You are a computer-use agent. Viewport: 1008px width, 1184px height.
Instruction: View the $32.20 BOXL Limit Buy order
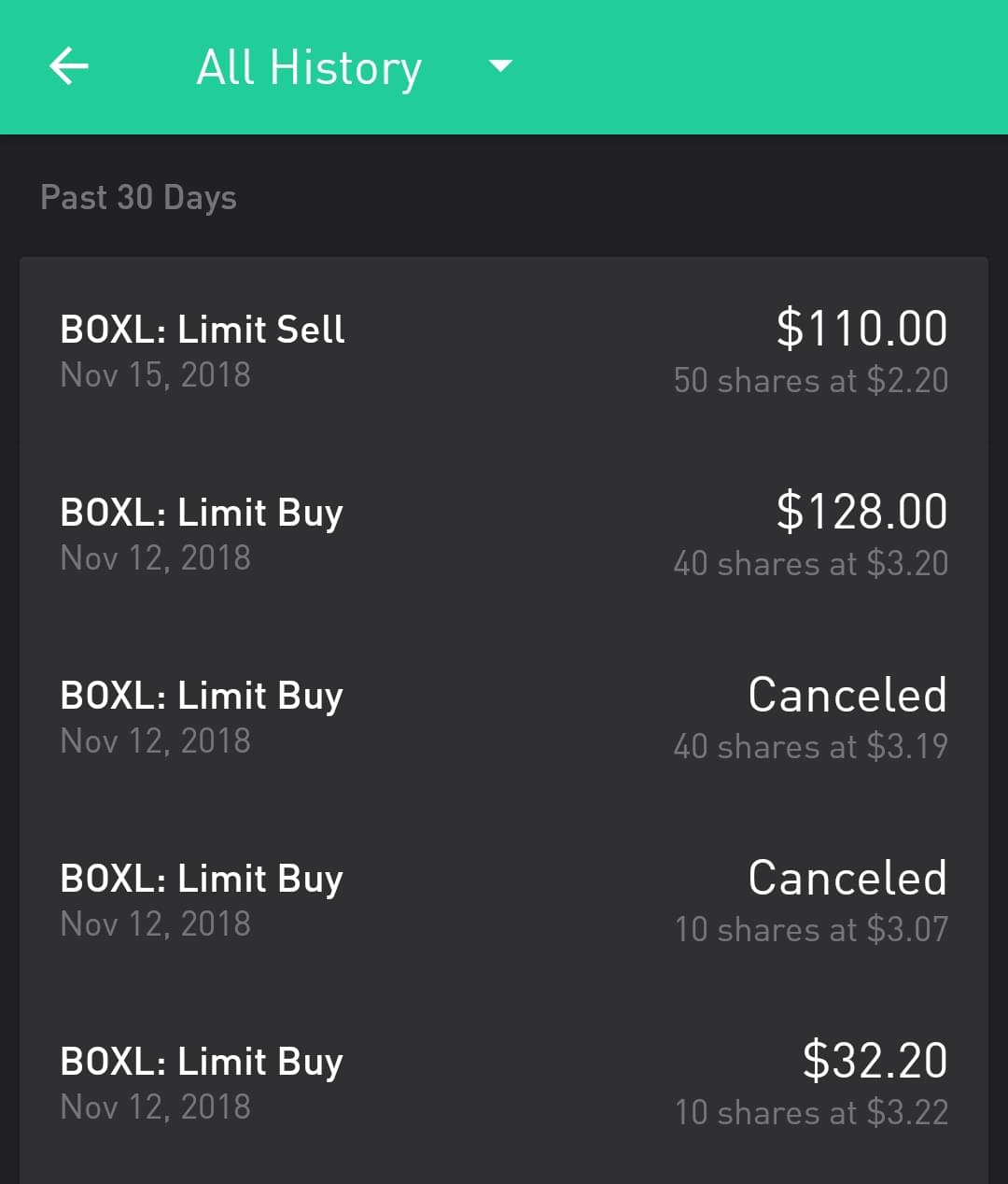click(504, 1083)
